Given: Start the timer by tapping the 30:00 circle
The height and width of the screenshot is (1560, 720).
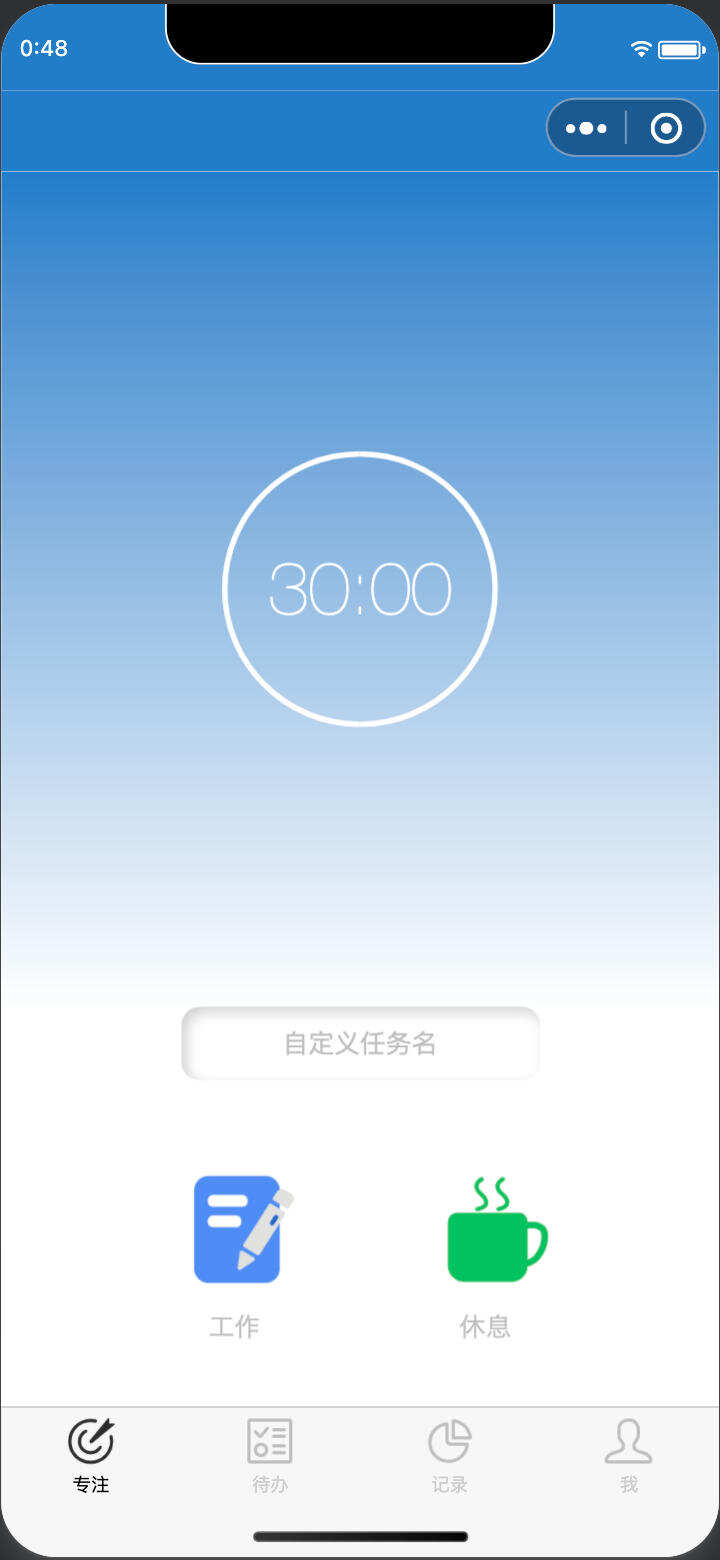Looking at the screenshot, I should [x=360, y=588].
